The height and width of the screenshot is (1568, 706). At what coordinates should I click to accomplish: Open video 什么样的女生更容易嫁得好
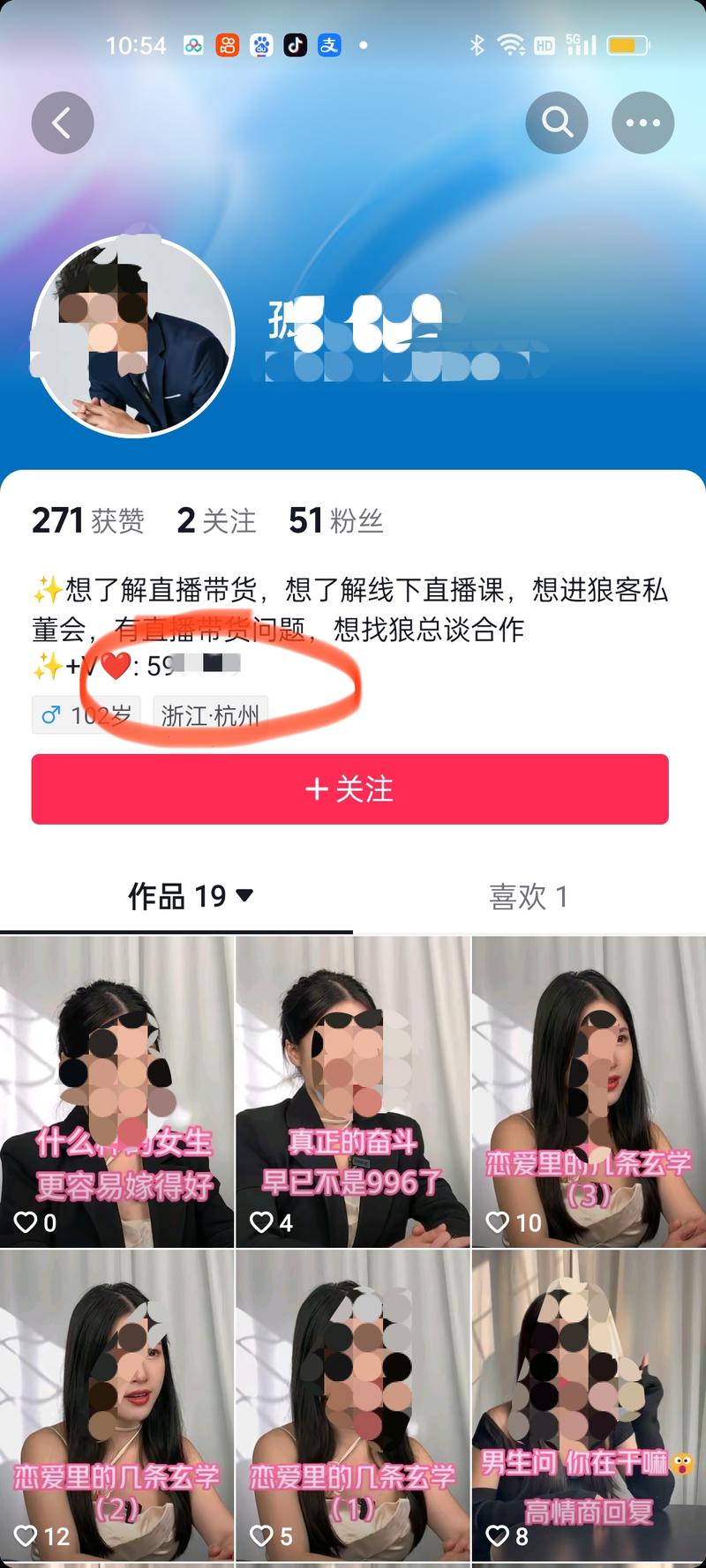pyautogui.click(x=117, y=1092)
